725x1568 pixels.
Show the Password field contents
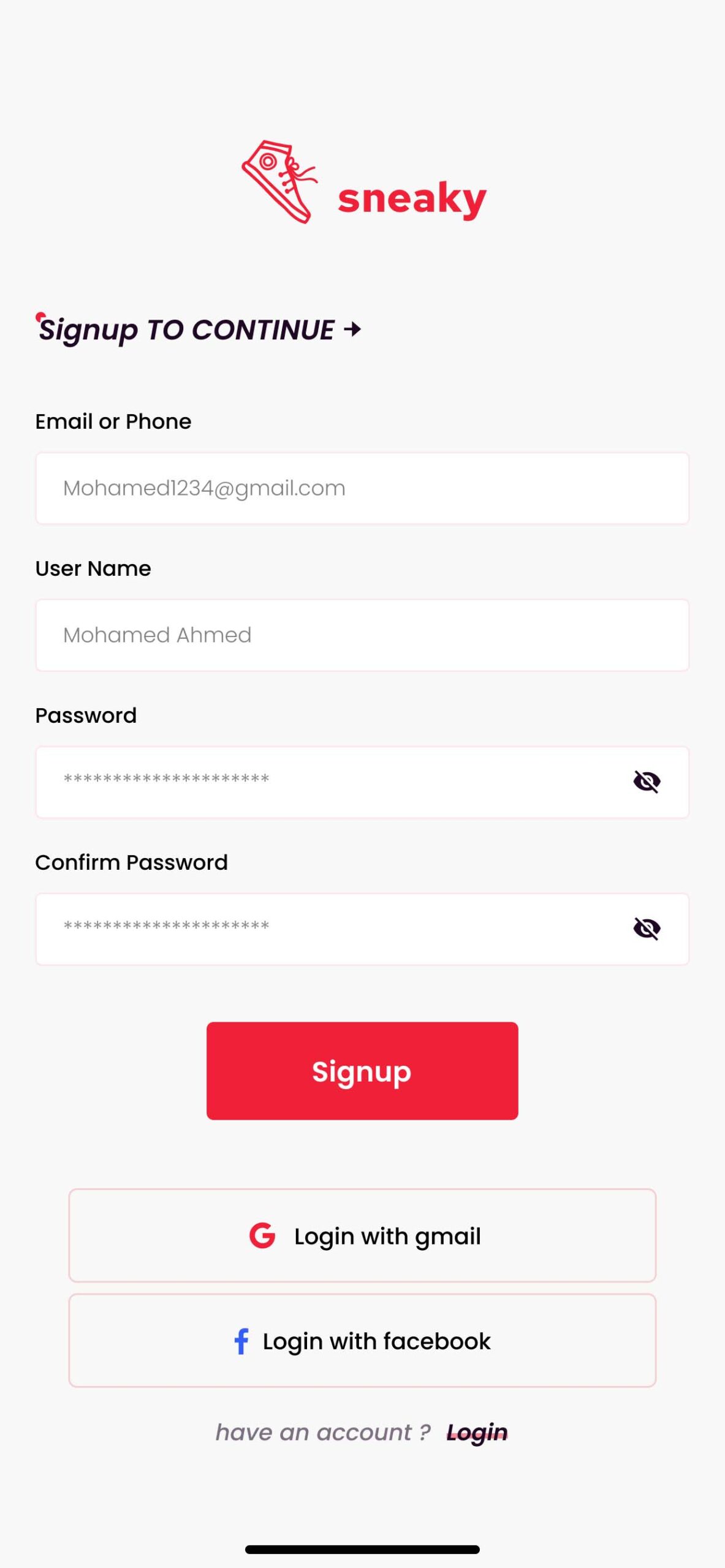647,782
